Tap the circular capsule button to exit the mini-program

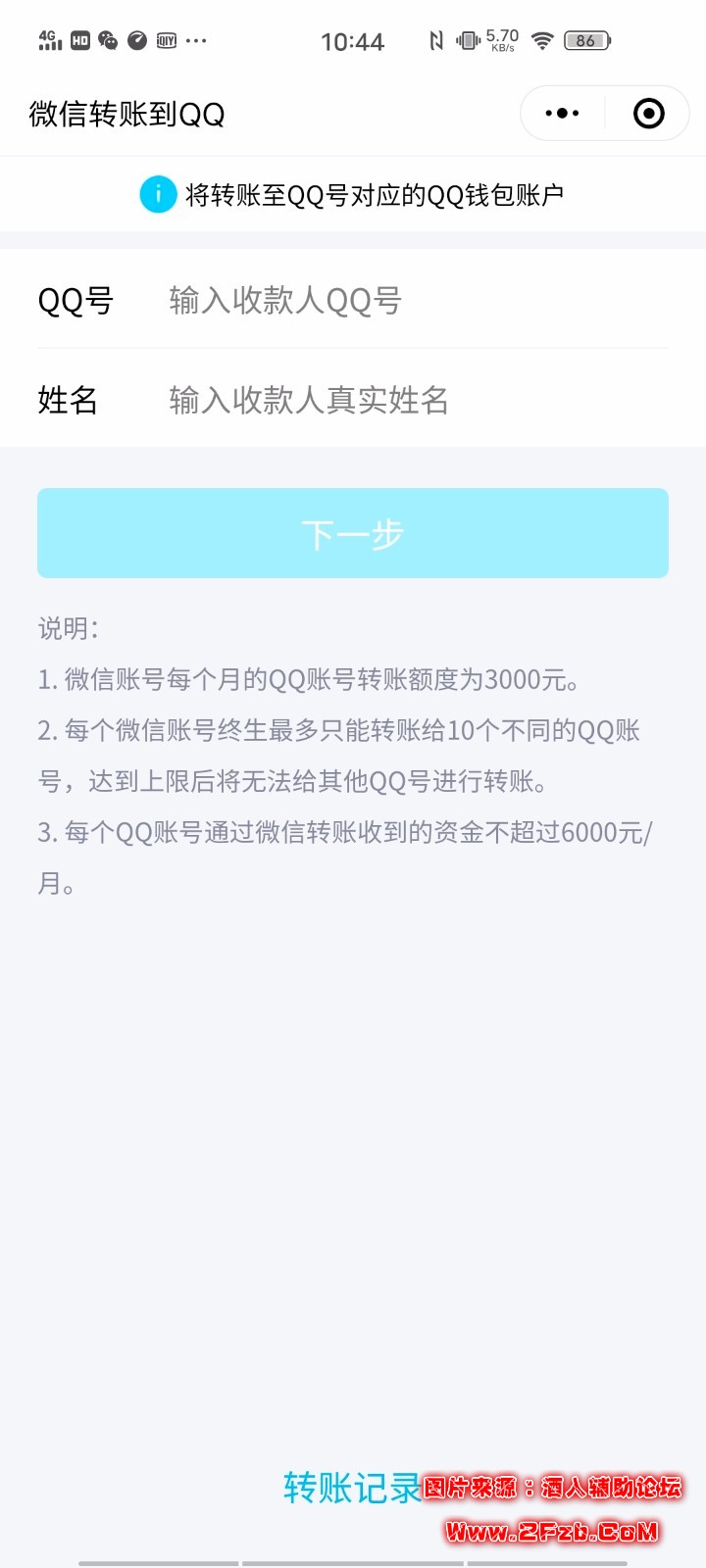pos(648,113)
